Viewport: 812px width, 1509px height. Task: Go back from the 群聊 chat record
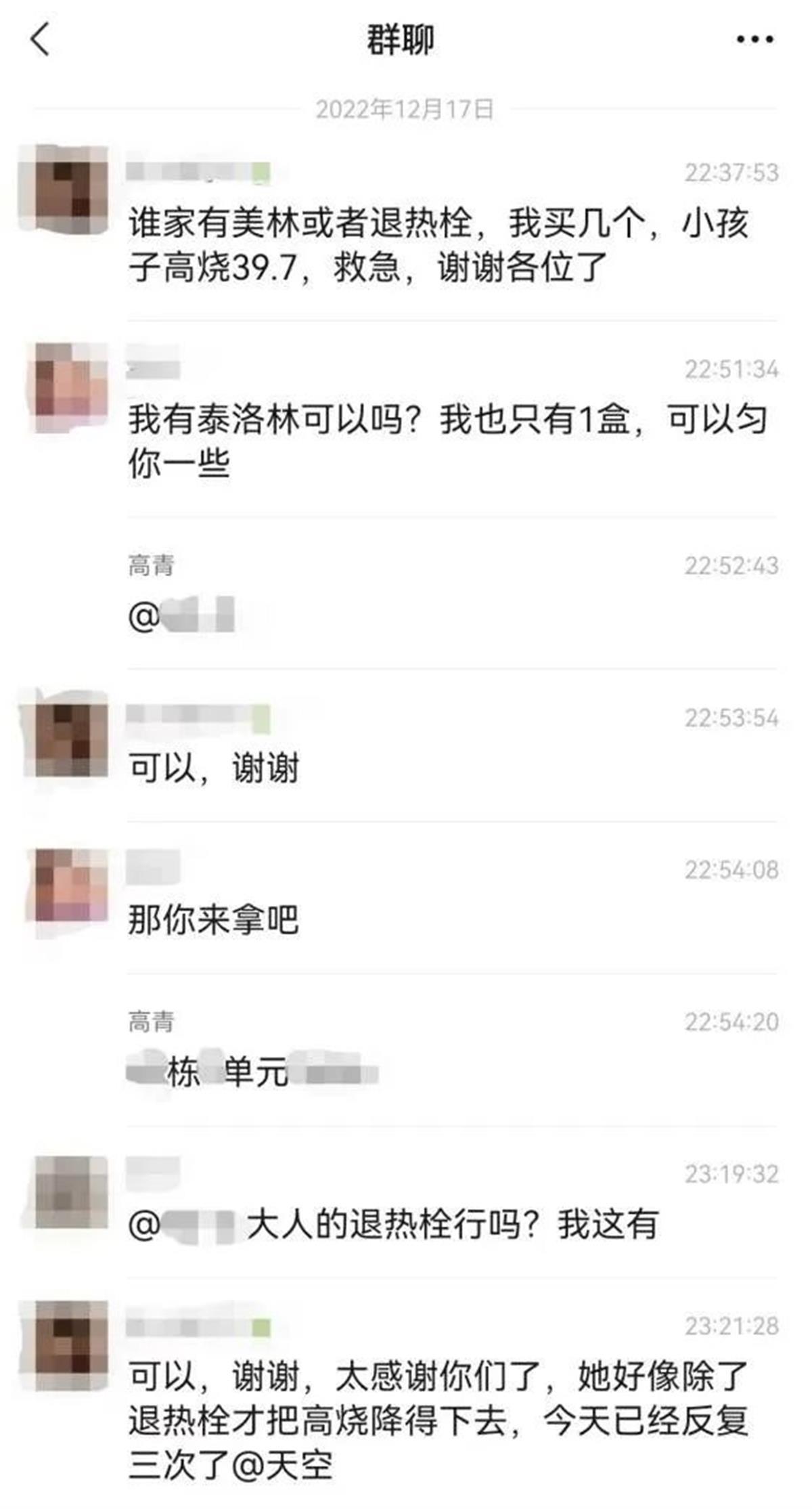[x=41, y=39]
